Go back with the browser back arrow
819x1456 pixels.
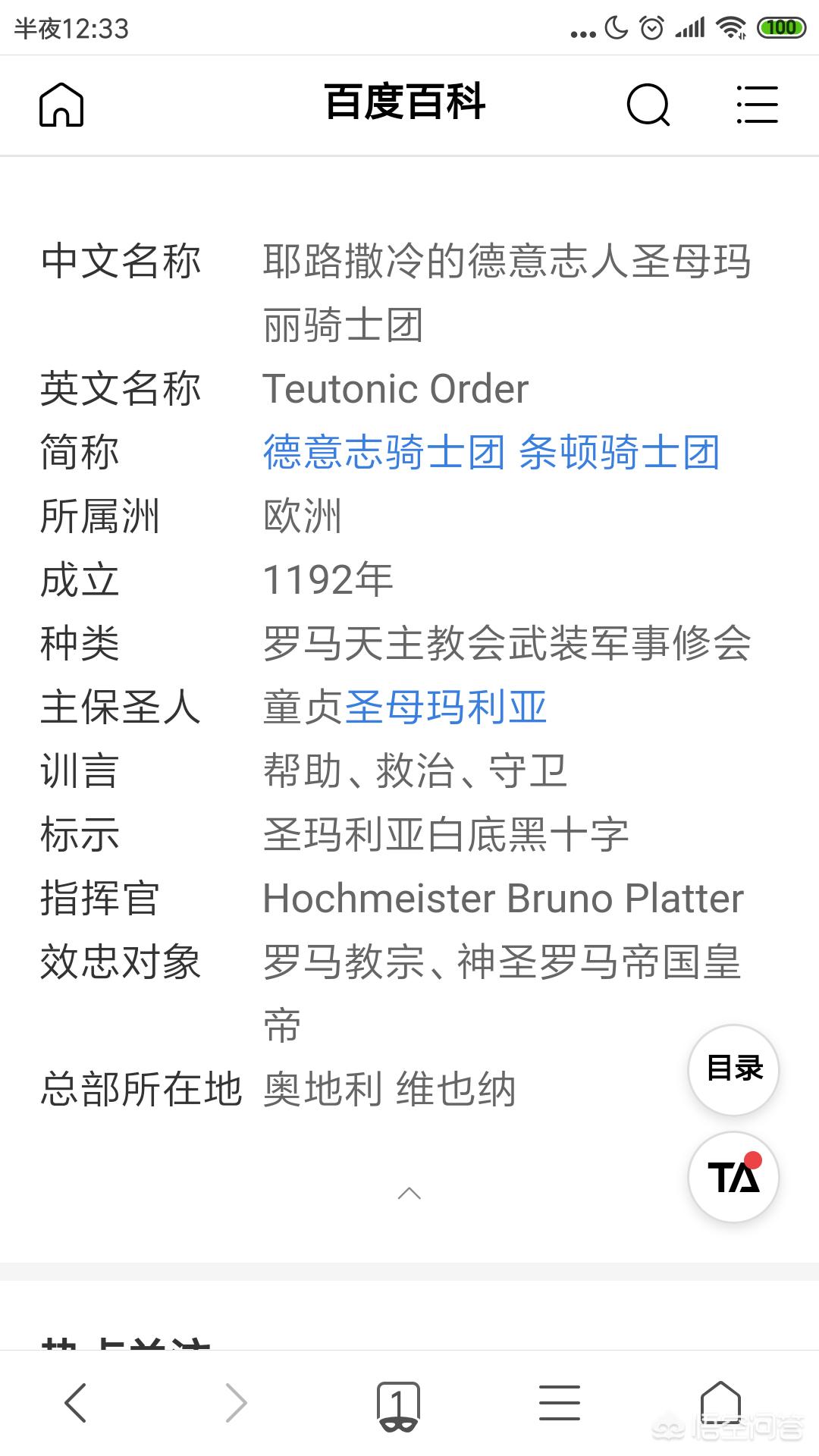pyautogui.click(x=76, y=1402)
